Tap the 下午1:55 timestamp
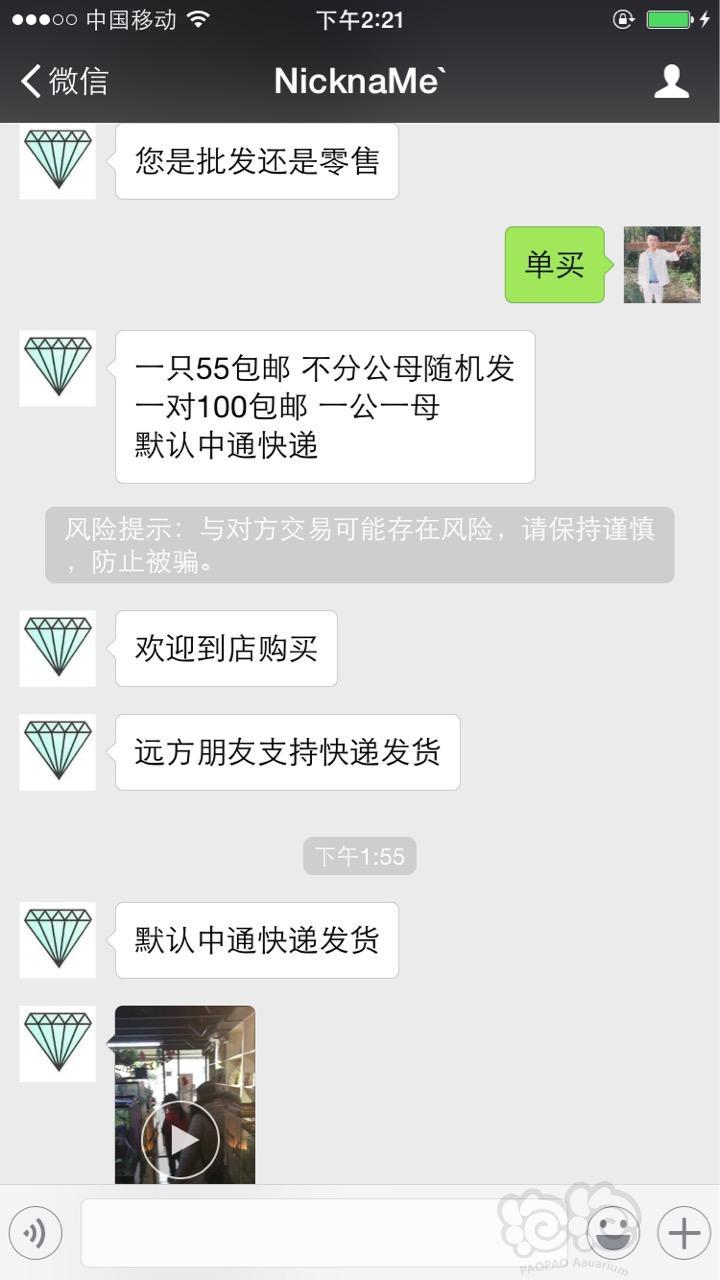The width and height of the screenshot is (720, 1280). coord(359,855)
